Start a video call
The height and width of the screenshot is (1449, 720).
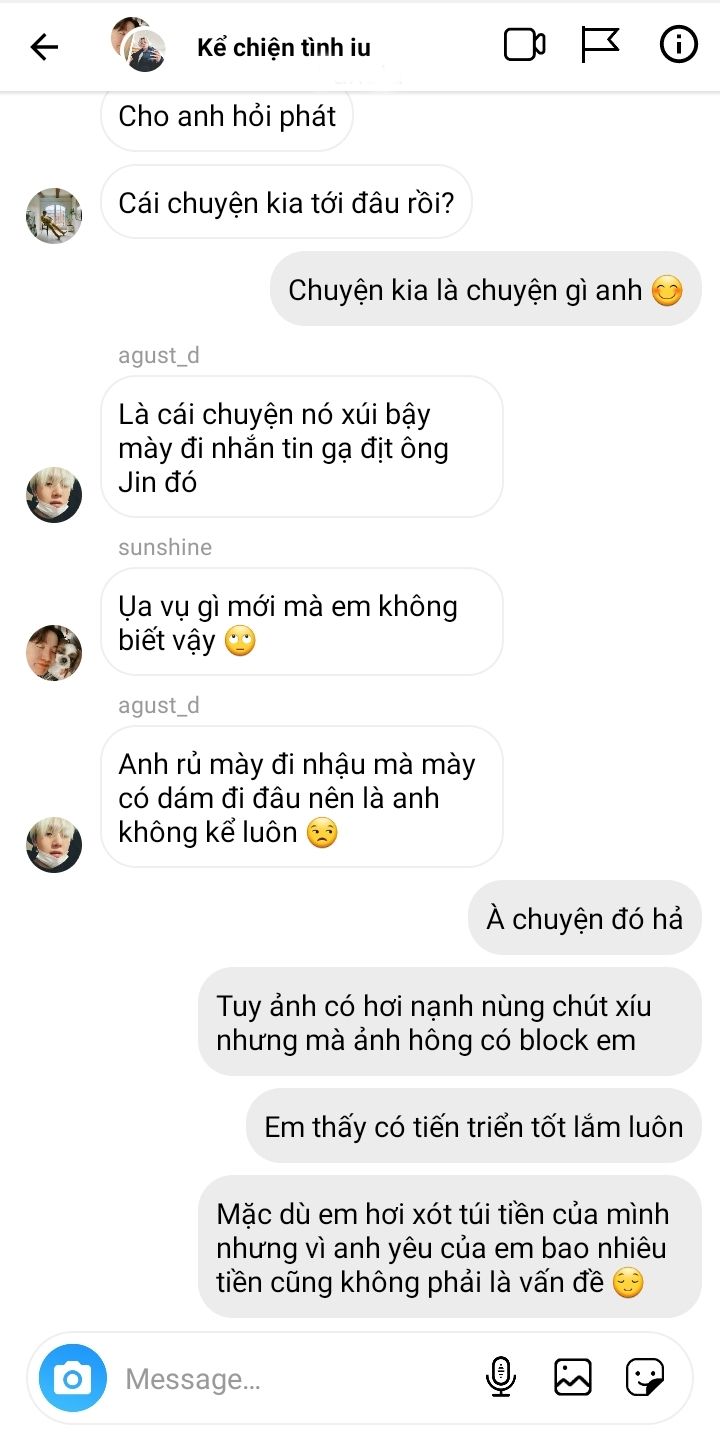[x=524, y=45]
